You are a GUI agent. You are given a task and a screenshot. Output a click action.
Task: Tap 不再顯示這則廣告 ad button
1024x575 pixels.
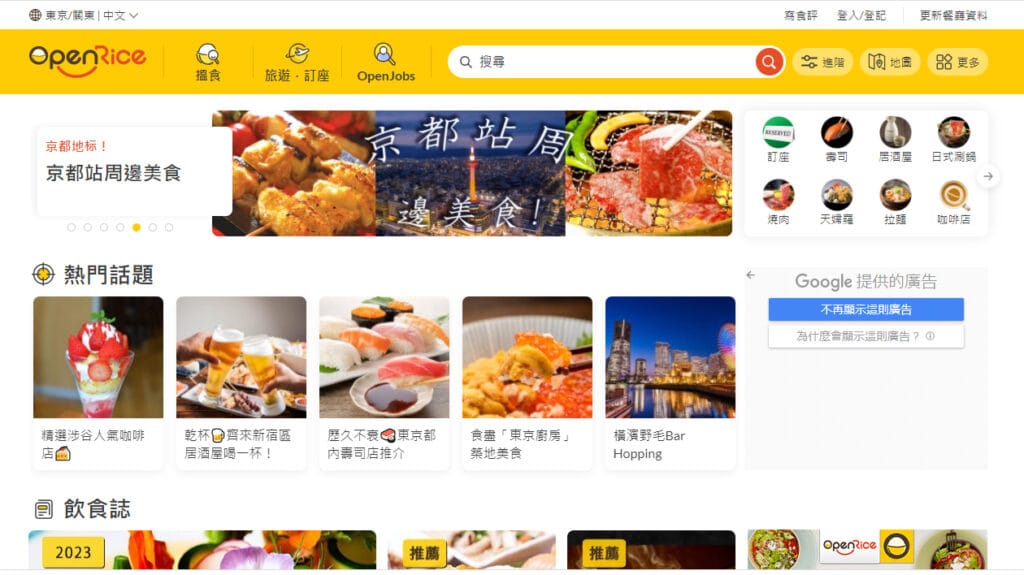click(865, 309)
